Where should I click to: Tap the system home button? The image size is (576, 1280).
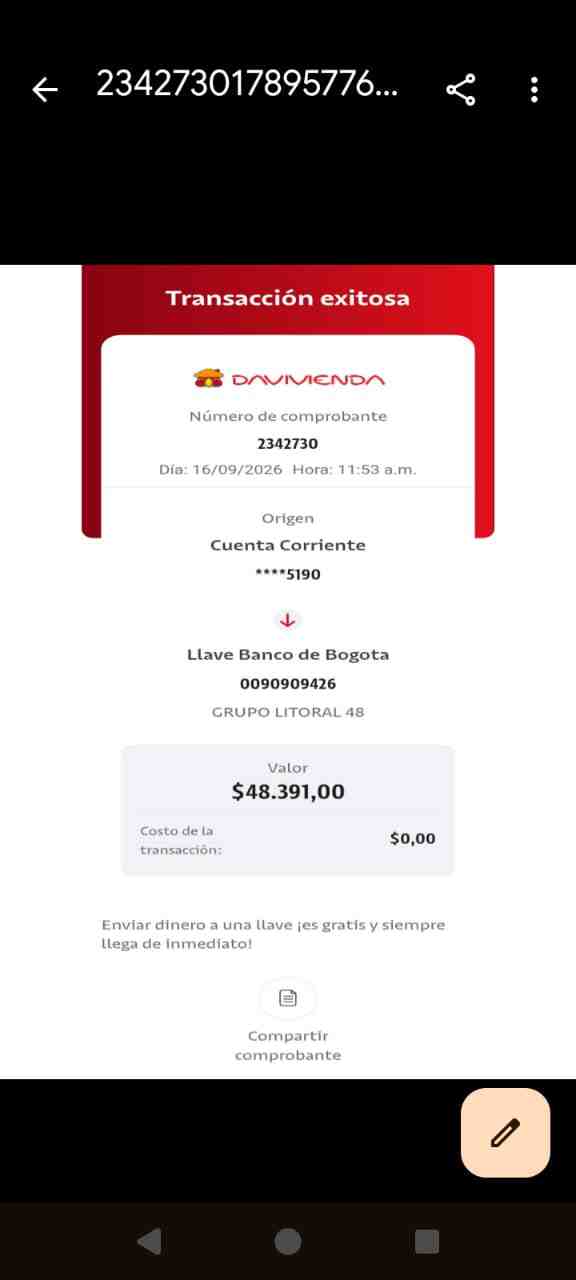[288, 1241]
